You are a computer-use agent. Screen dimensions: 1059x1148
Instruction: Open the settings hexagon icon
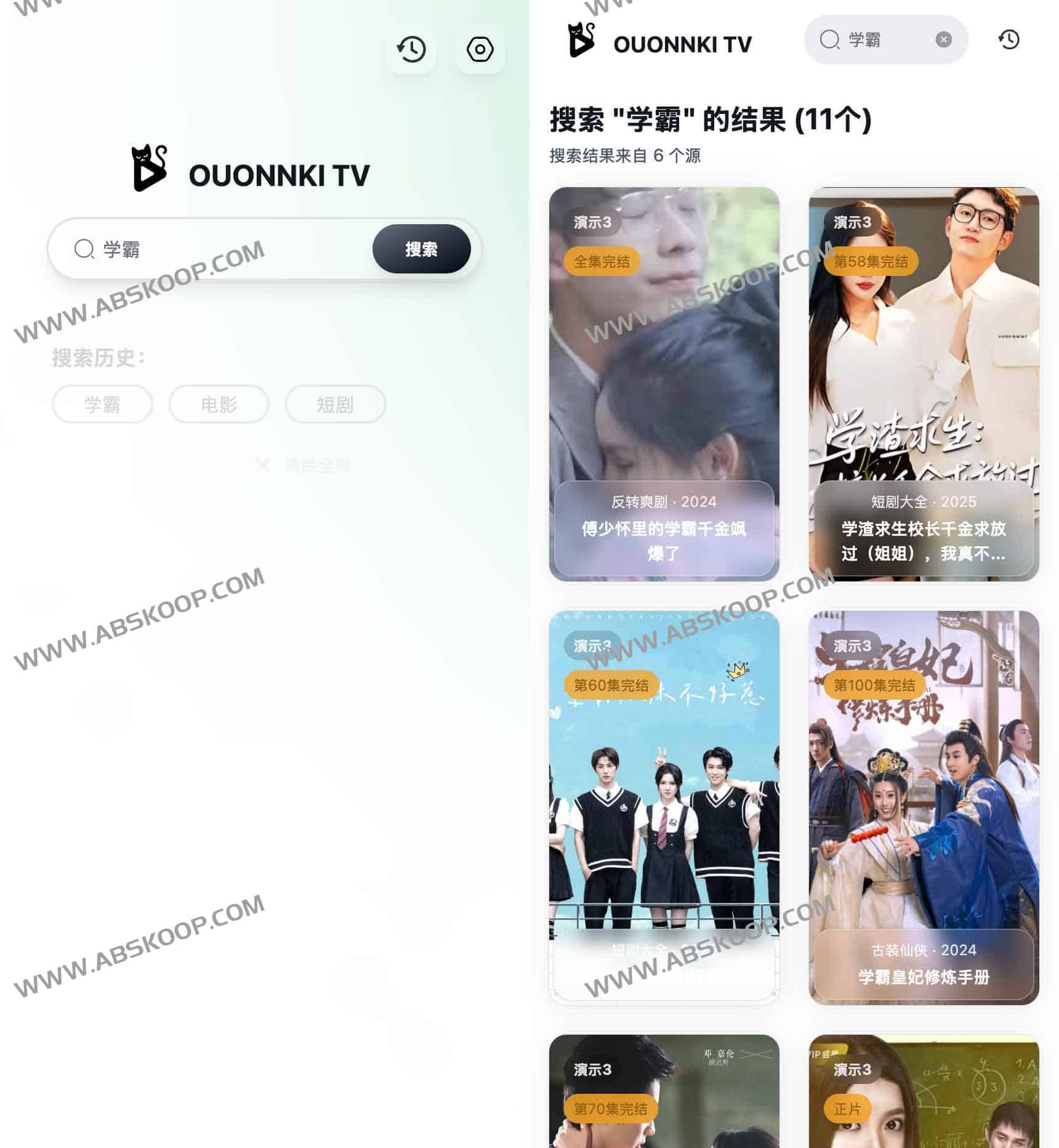point(480,49)
